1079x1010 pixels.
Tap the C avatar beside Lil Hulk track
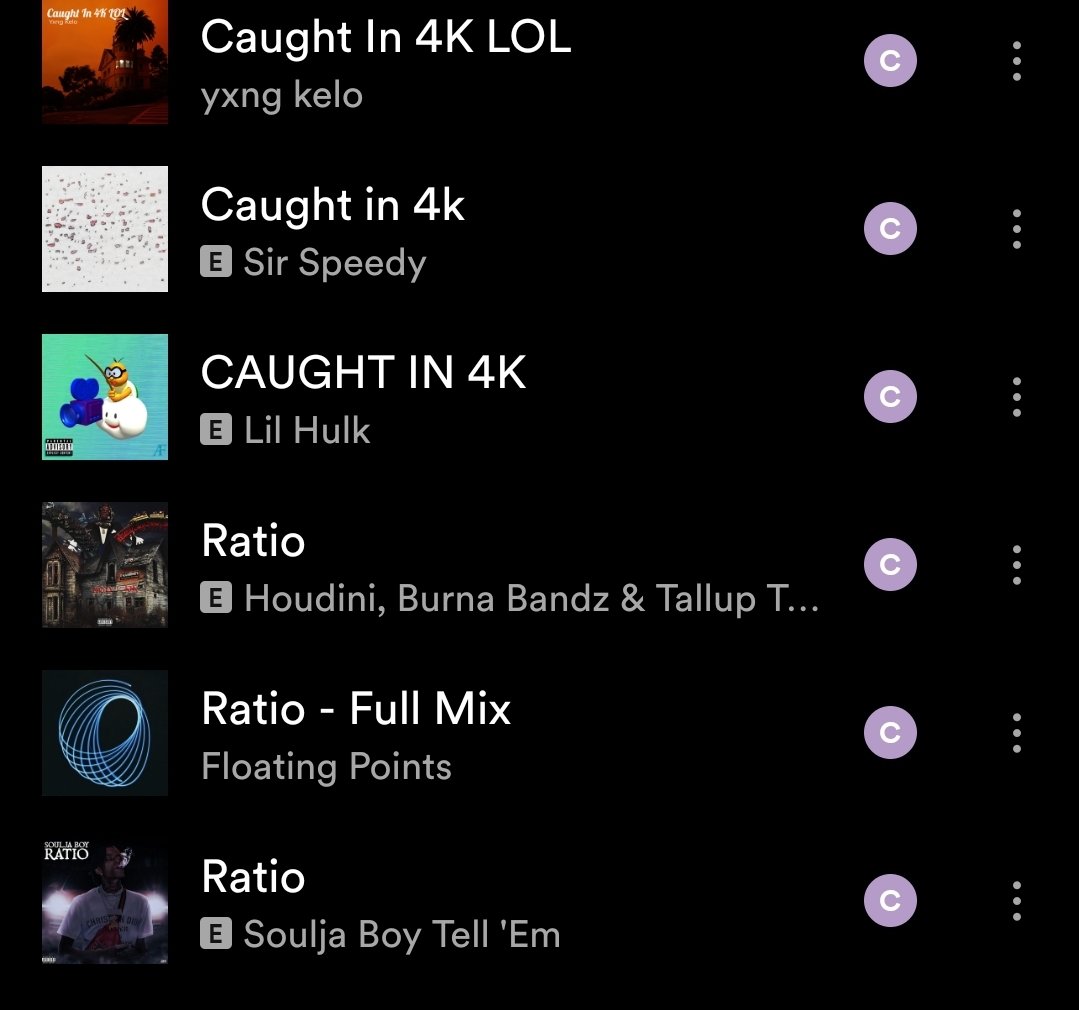click(x=890, y=397)
